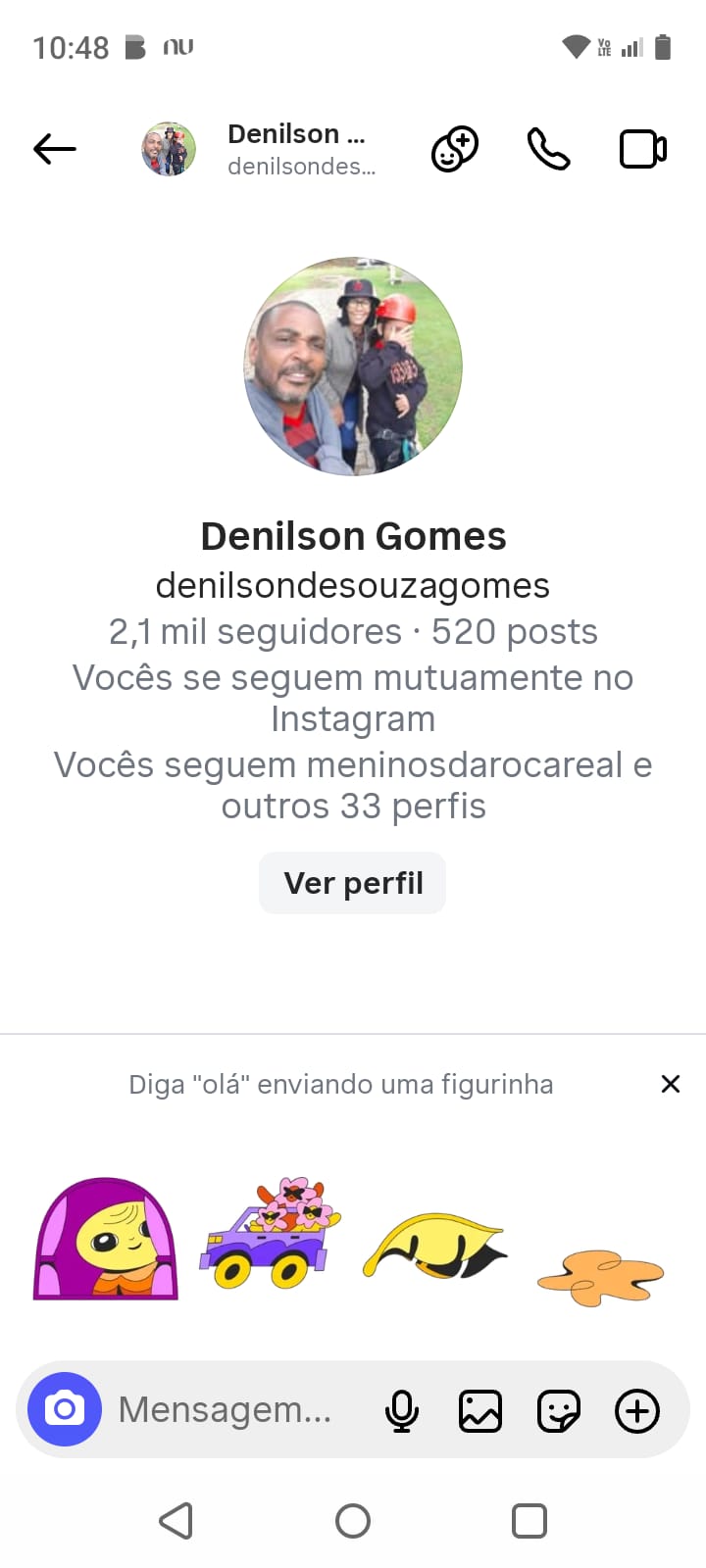The height and width of the screenshot is (1568, 706).
Task: Tap the "Ver perfil" button
Action: tap(353, 883)
